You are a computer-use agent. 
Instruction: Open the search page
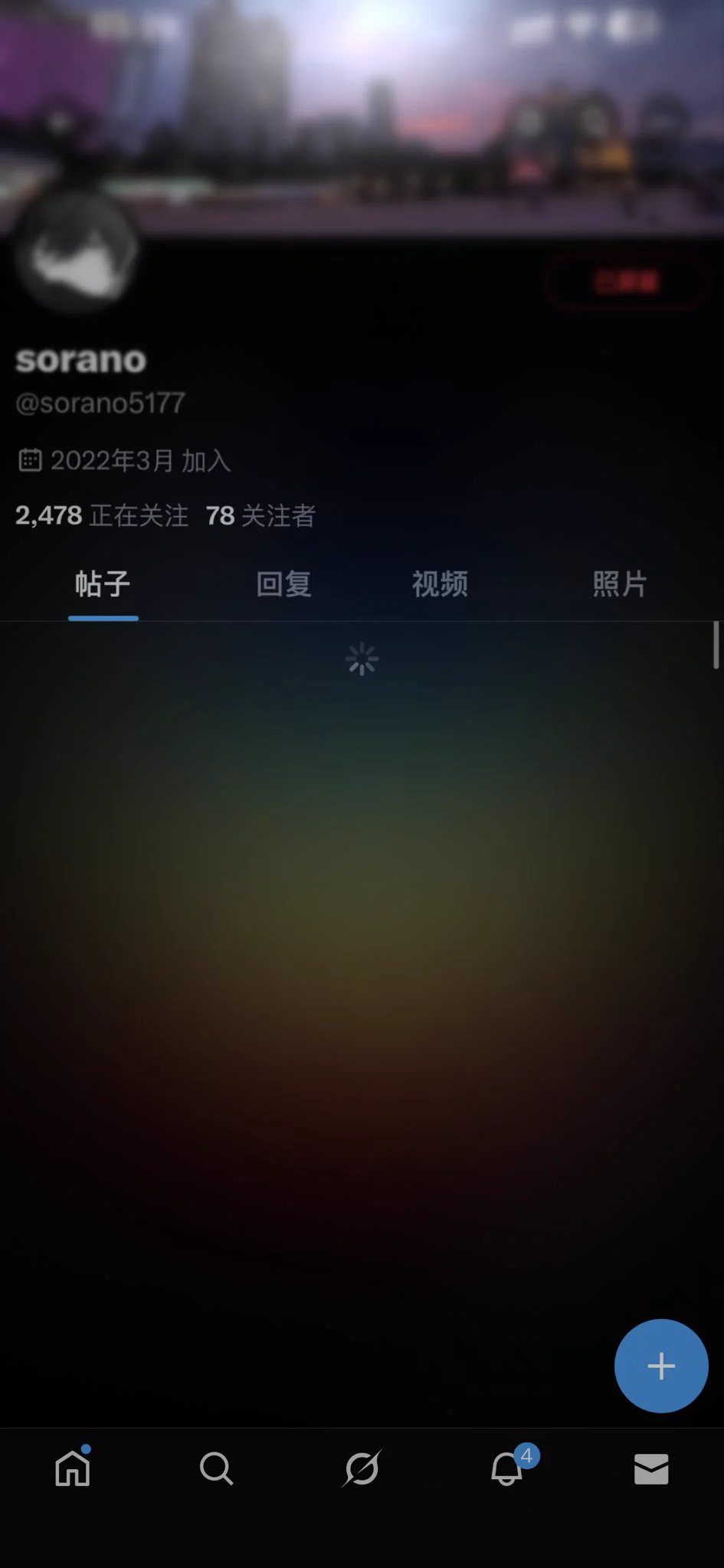pos(216,1468)
